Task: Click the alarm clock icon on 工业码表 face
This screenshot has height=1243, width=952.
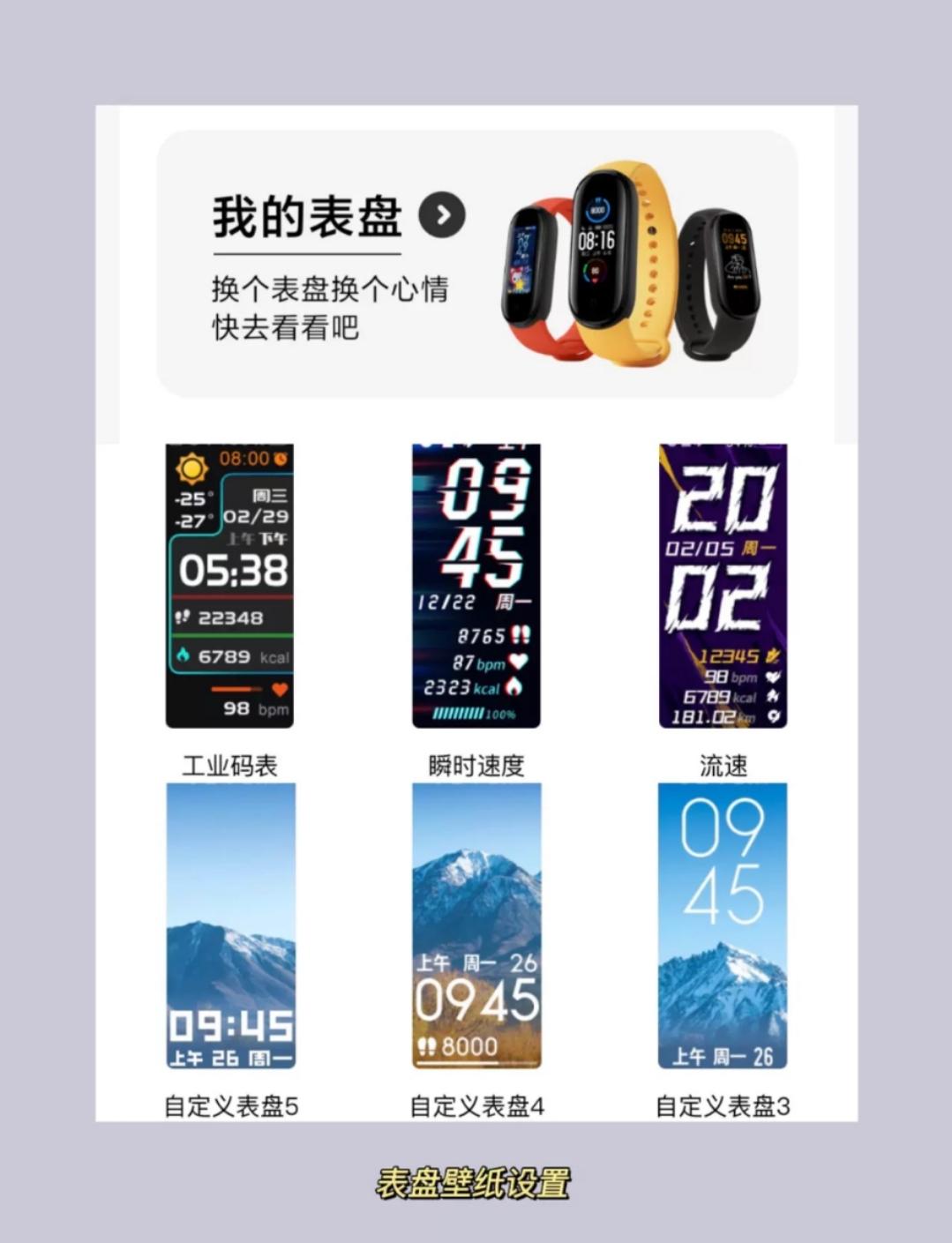Action: pyautogui.click(x=281, y=458)
